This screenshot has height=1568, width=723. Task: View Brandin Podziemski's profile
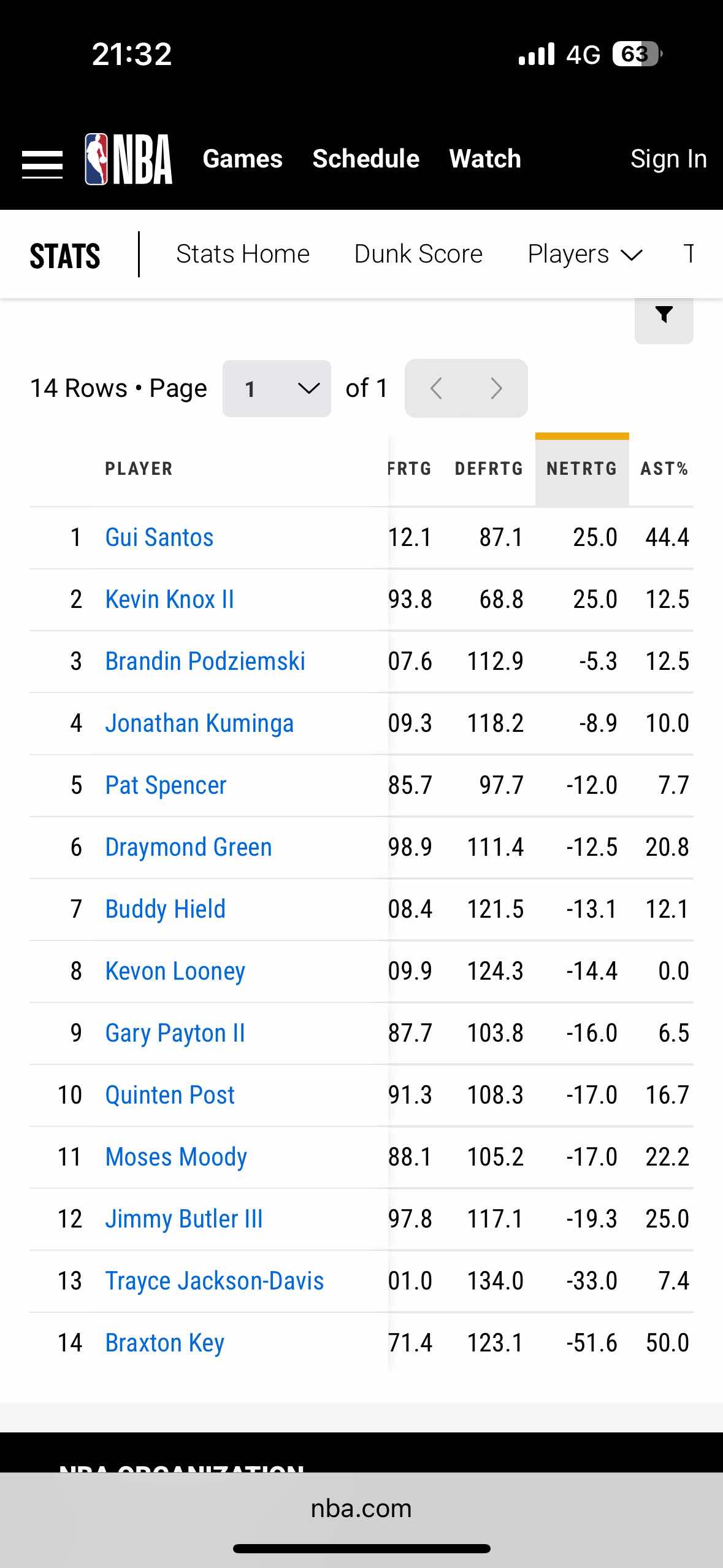(205, 661)
